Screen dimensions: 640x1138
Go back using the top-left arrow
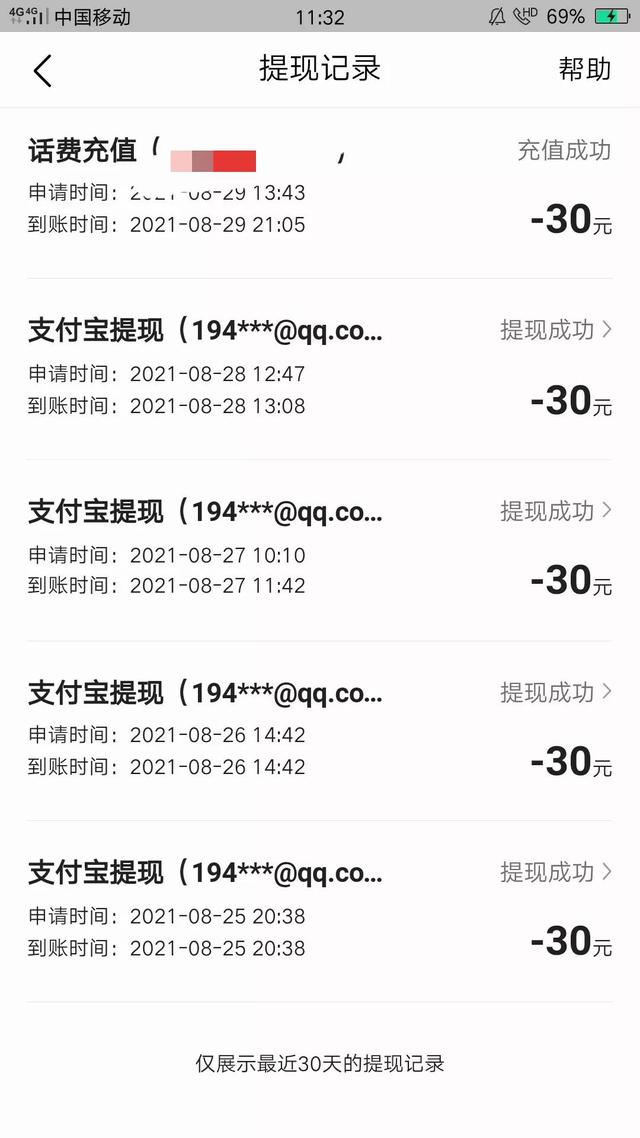43,70
